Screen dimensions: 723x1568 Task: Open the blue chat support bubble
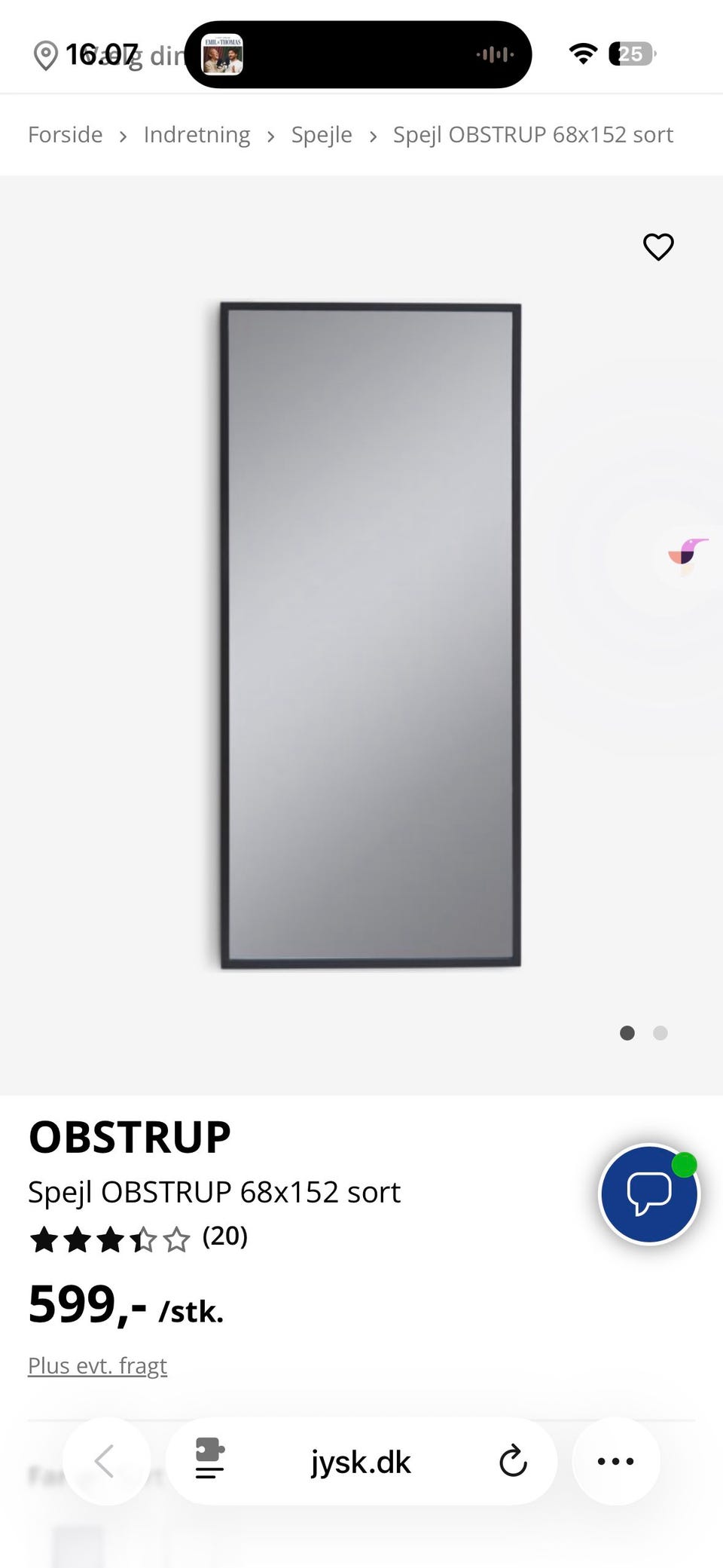click(649, 1197)
